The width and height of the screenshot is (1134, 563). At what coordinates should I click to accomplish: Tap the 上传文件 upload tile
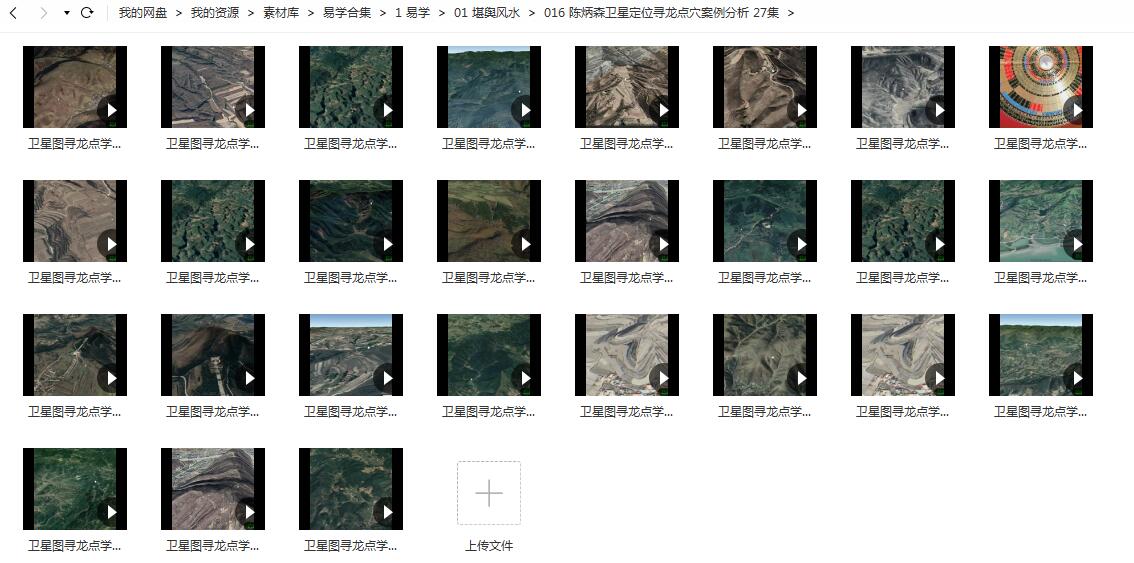pos(488,494)
